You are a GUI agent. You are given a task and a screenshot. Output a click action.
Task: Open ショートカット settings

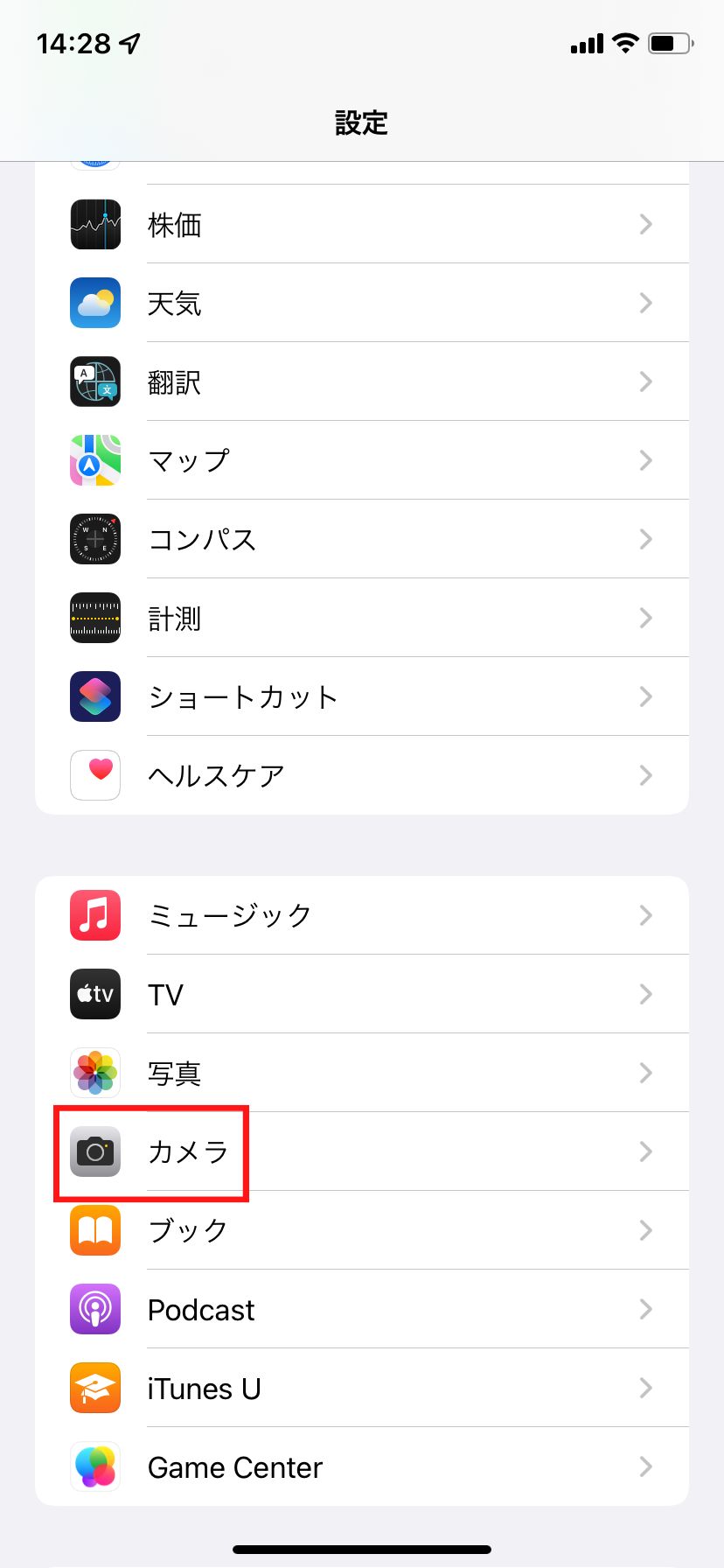(x=362, y=696)
